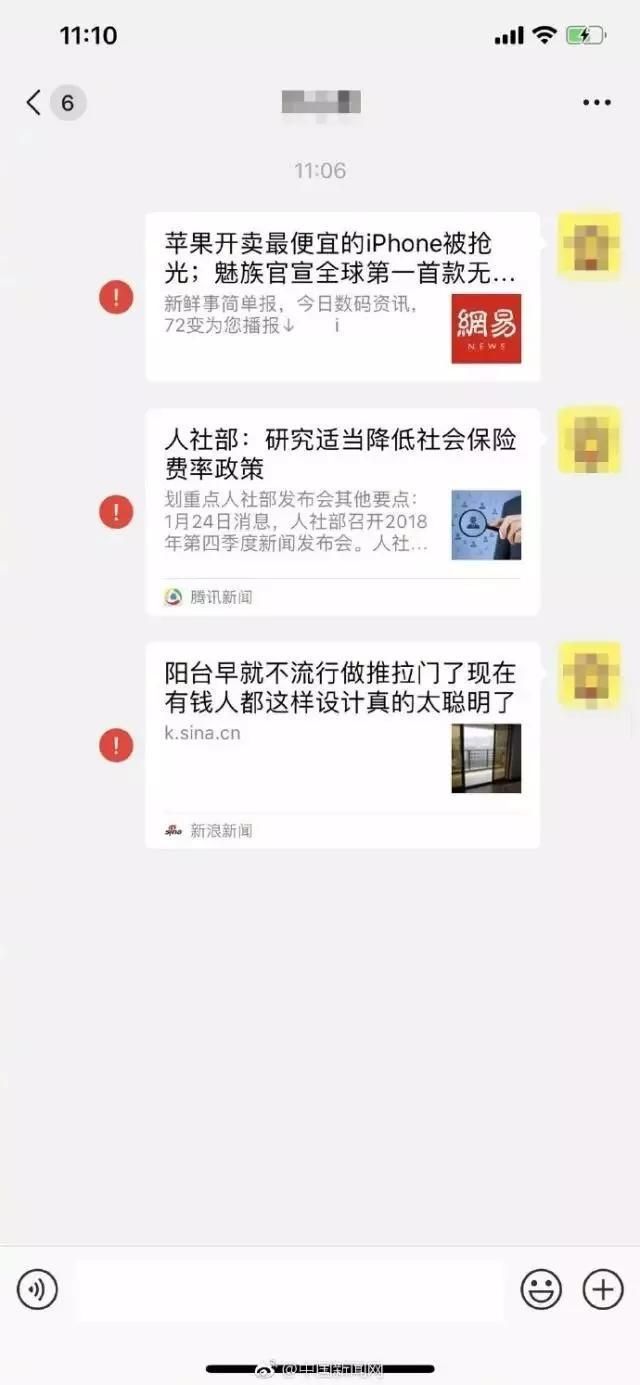640x1385 pixels.
Task: View sender avatar next to the 人社部 card
Action: (x=589, y=439)
